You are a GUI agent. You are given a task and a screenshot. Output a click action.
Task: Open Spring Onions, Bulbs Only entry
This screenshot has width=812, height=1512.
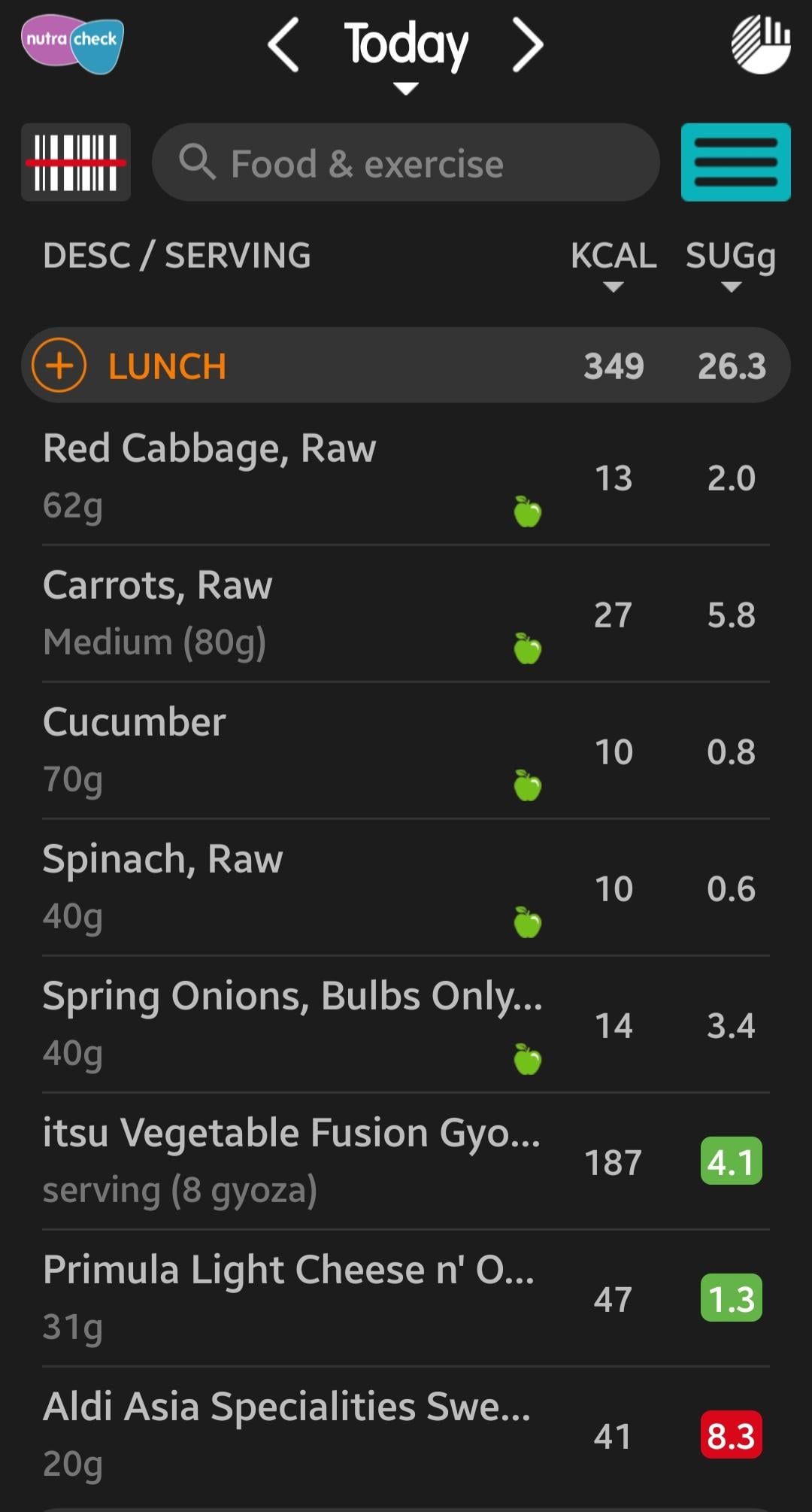pyautogui.click(x=406, y=1025)
